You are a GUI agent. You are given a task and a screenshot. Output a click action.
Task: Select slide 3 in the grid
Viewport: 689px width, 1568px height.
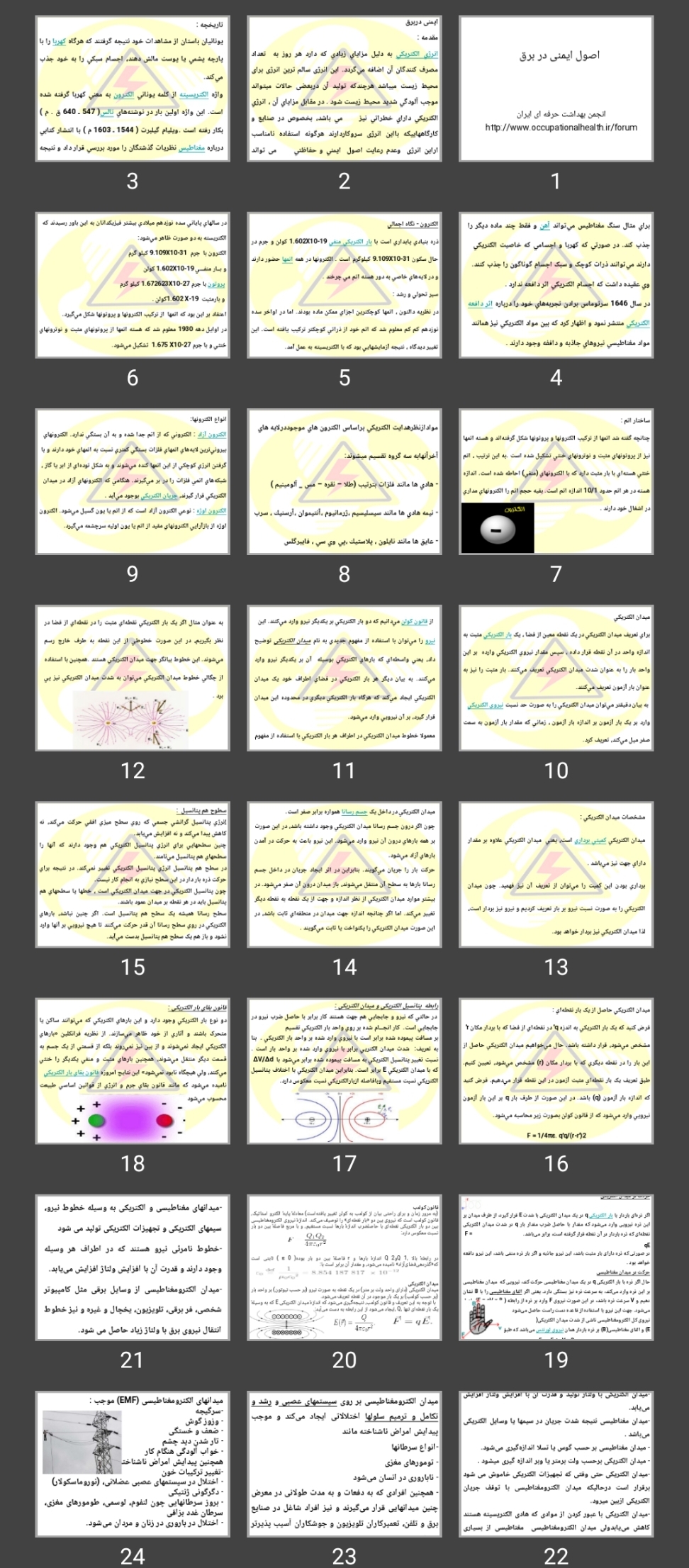click(x=133, y=89)
